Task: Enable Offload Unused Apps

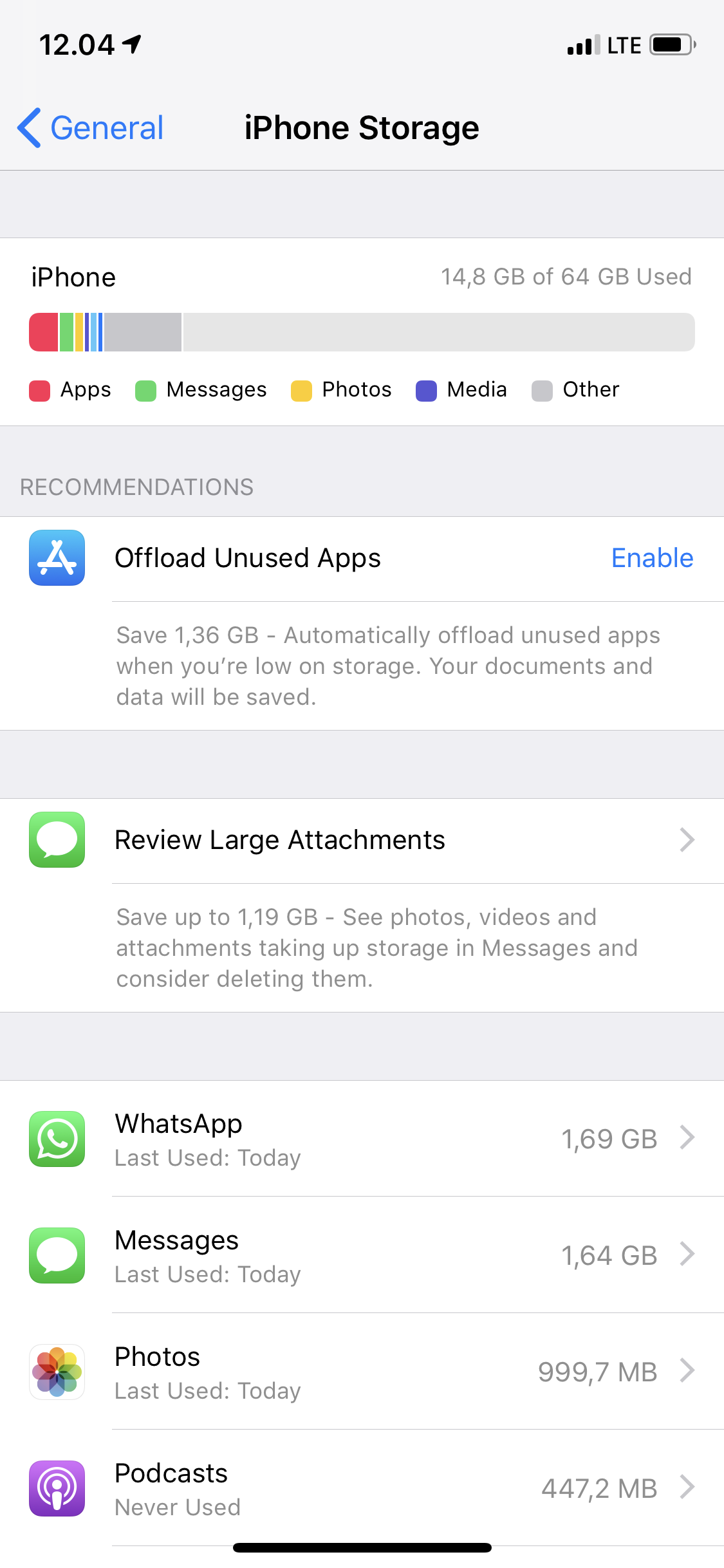Action: tap(652, 558)
